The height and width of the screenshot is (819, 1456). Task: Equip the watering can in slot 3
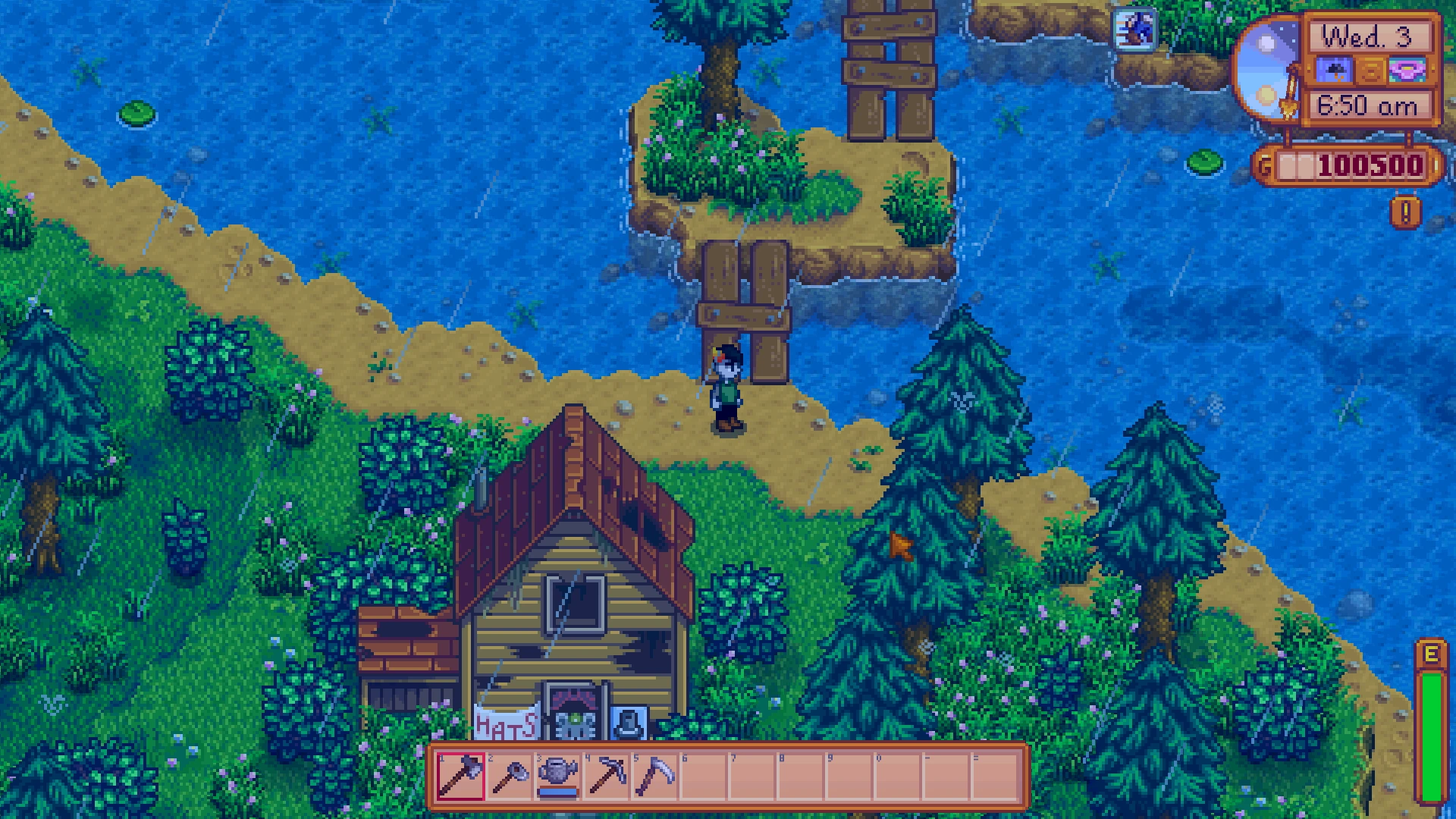(558, 776)
